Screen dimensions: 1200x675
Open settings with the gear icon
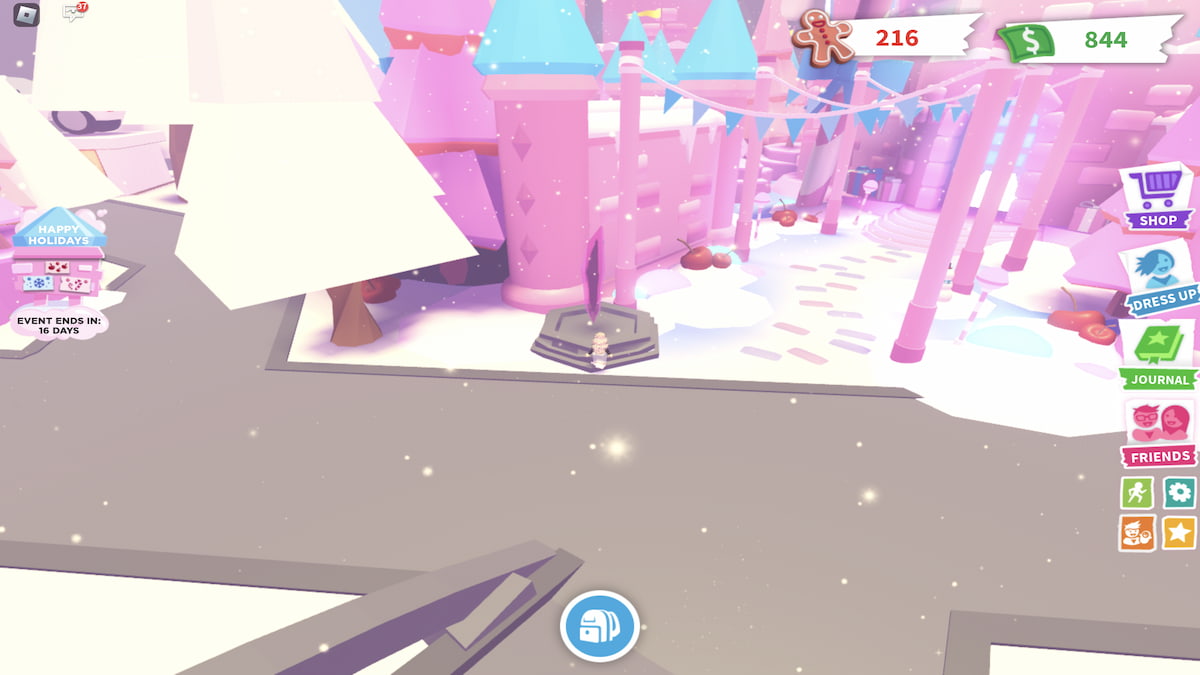[1180, 492]
